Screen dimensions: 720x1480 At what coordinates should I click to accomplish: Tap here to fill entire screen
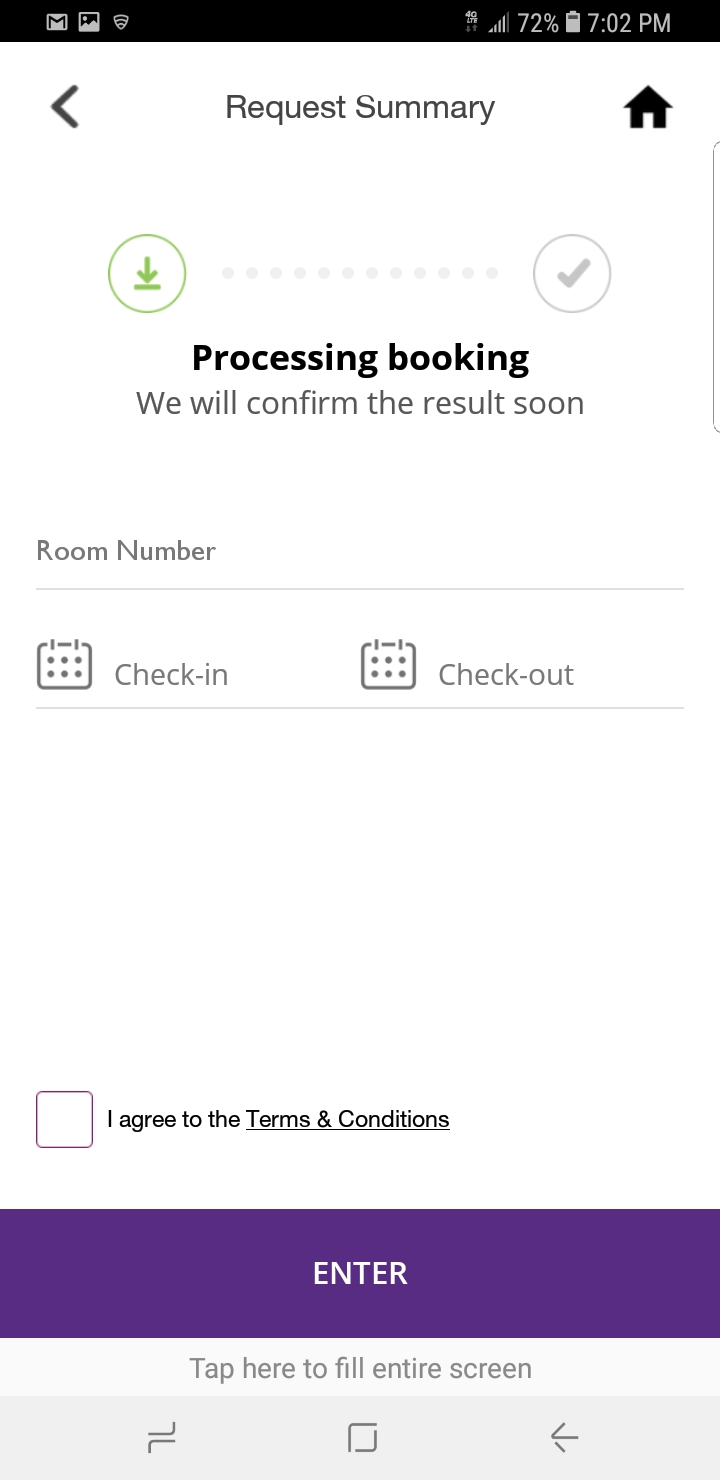coord(360,1368)
